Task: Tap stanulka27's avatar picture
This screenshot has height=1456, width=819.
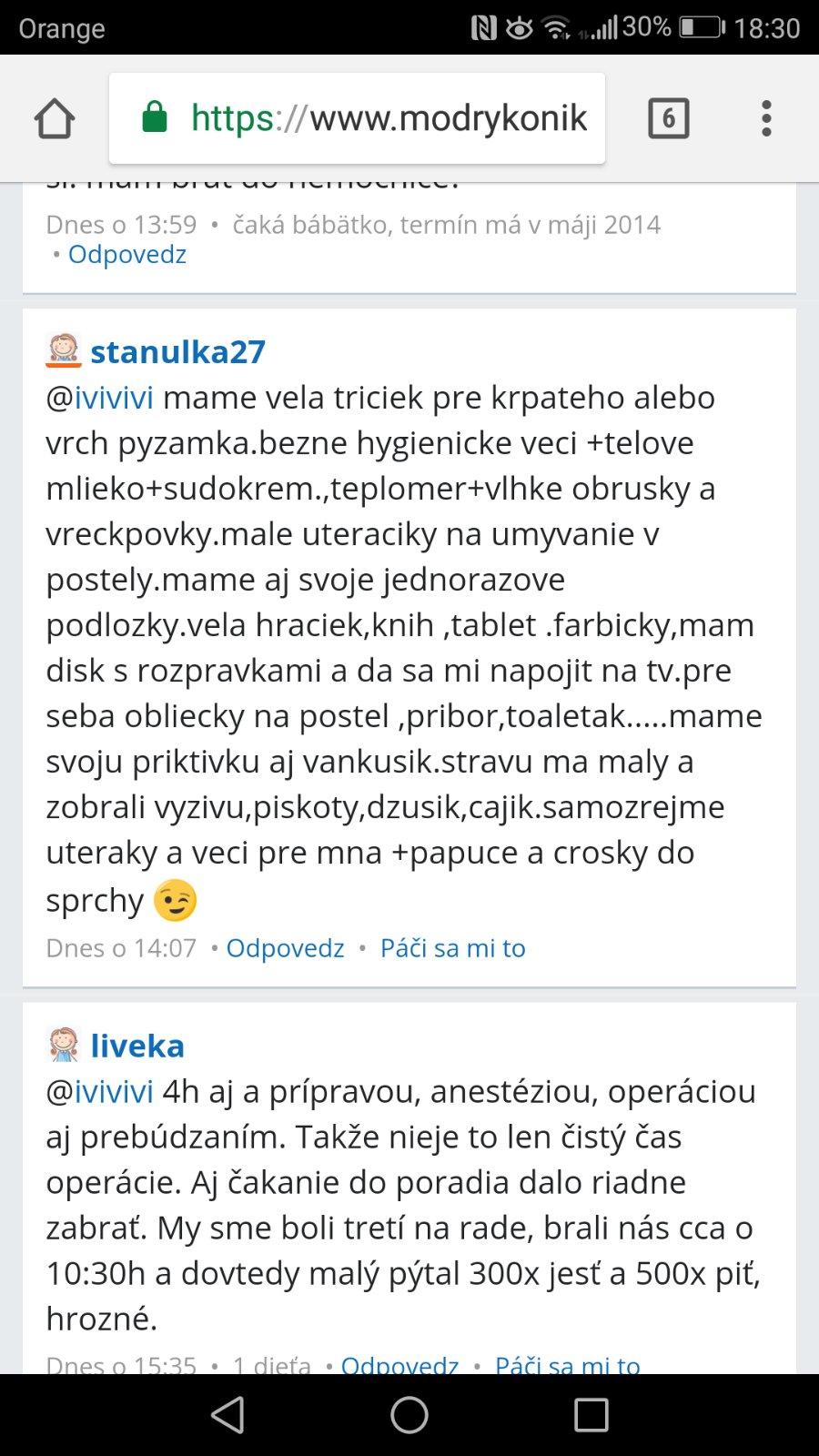Action: coord(64,350)
